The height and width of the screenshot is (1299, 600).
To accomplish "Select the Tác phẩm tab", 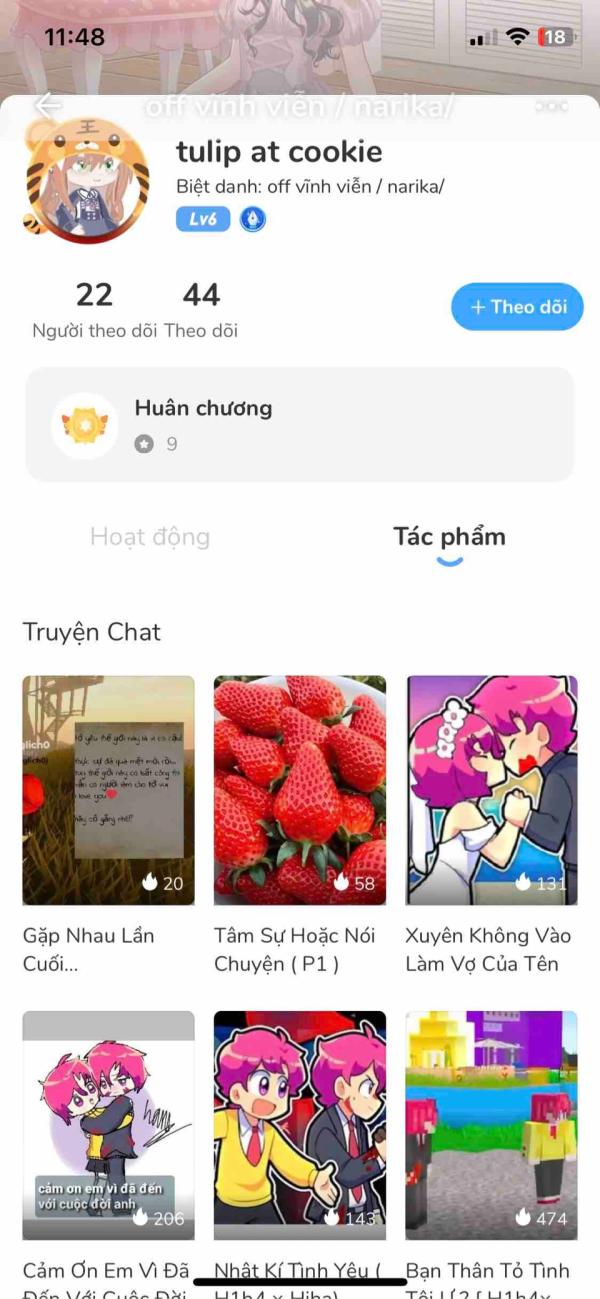I will [x=449, y=537].
